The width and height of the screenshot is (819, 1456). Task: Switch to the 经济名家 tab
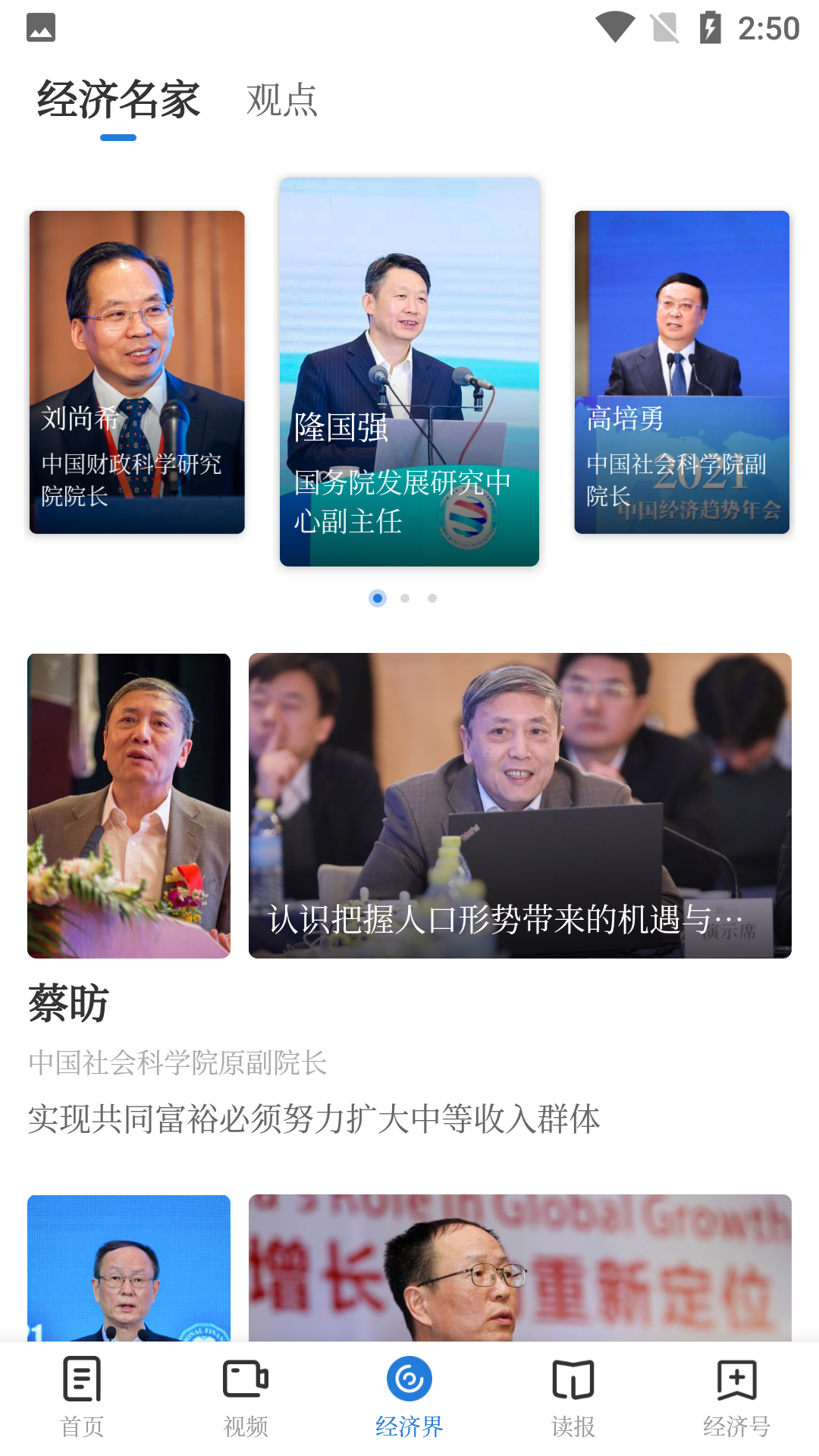point(119,101)
